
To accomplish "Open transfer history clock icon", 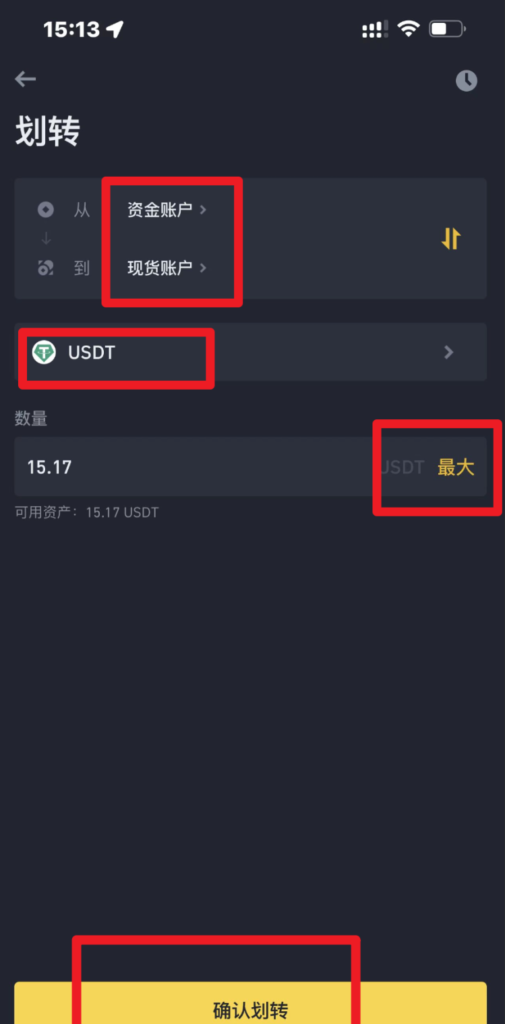I will pos(466,81).
